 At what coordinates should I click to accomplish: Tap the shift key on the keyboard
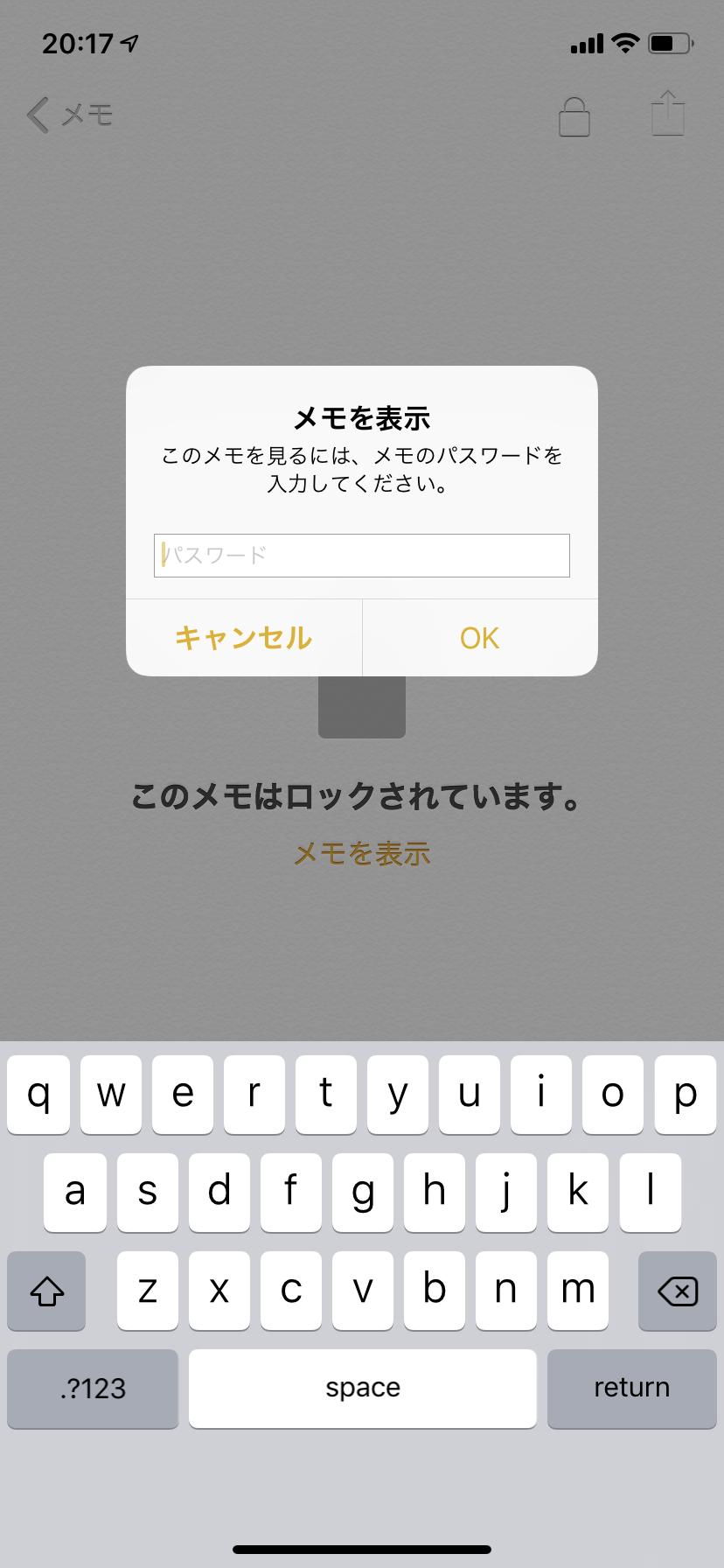tap(47, 1291)
